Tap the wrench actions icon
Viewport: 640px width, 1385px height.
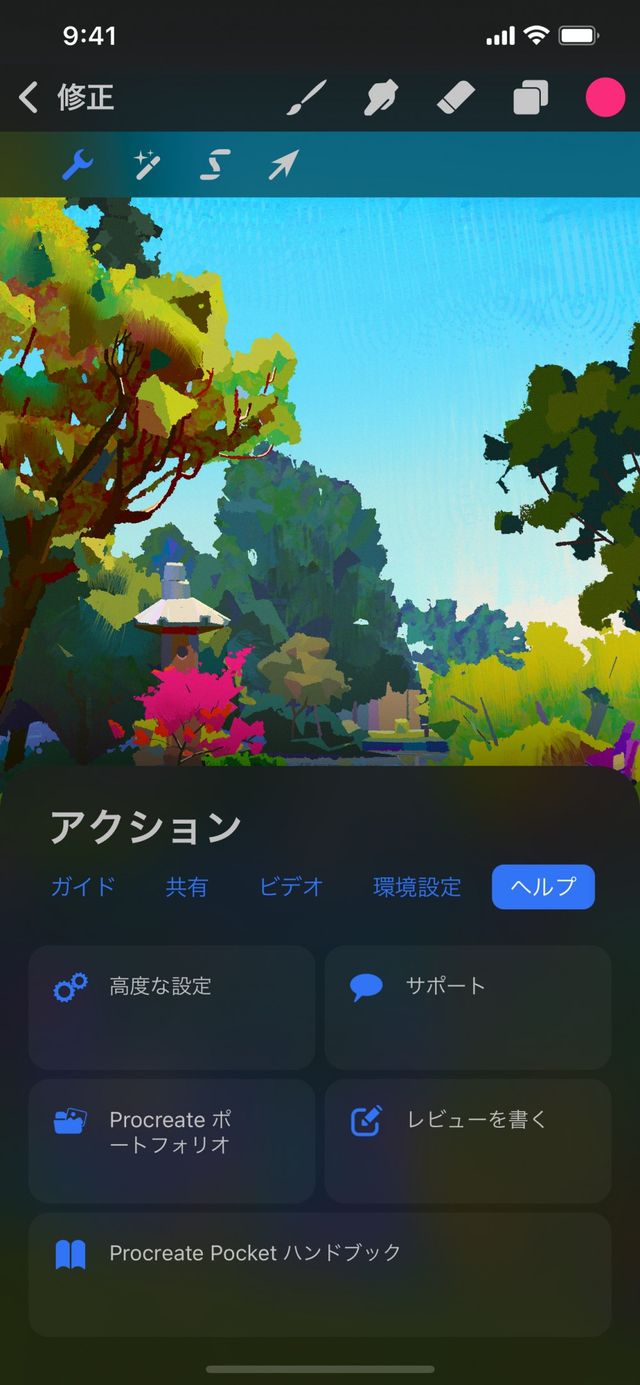point(77,164)
